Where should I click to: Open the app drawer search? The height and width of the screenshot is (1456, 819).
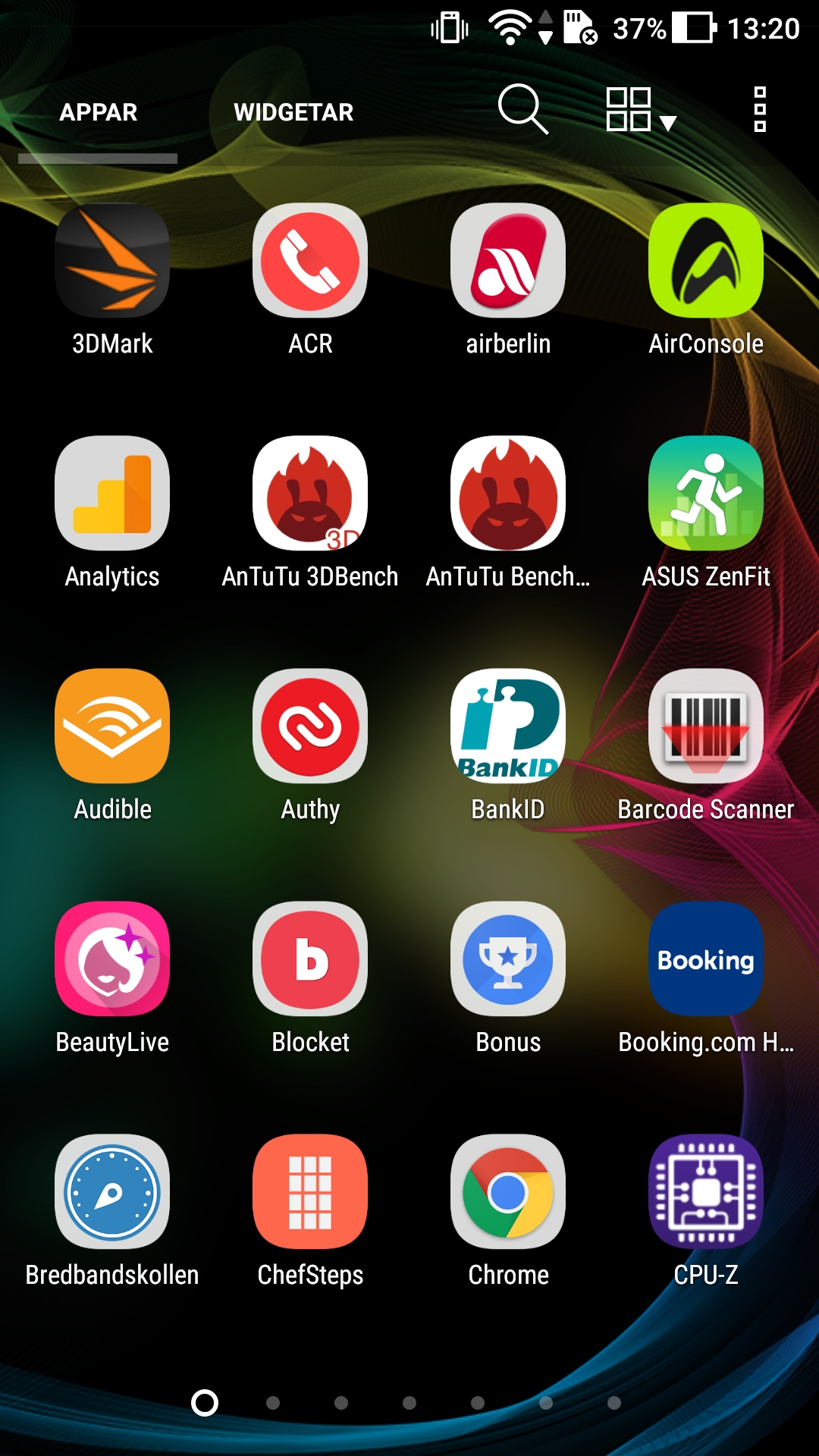522,110
